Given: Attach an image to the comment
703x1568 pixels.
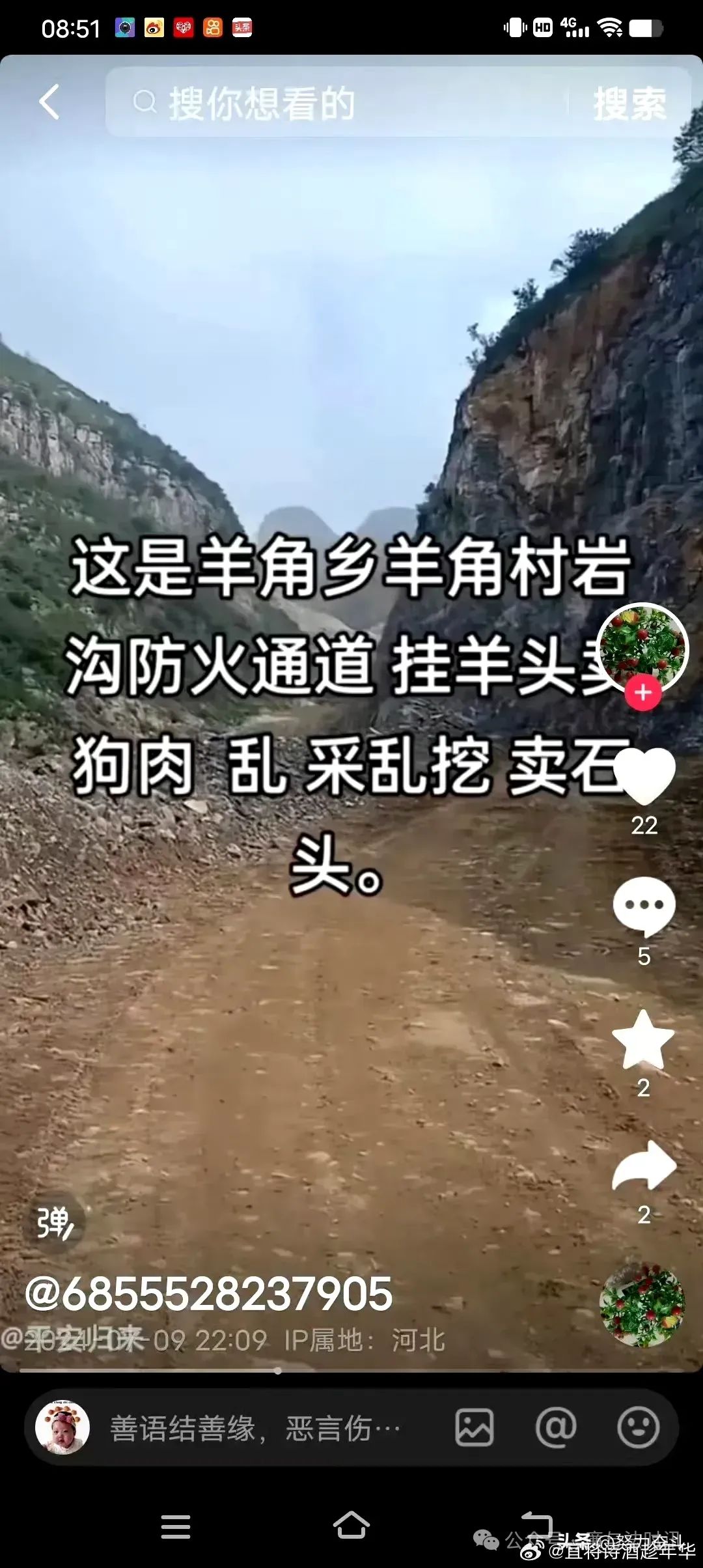Looking at the screenshot, I should [x=474, y=1428].
